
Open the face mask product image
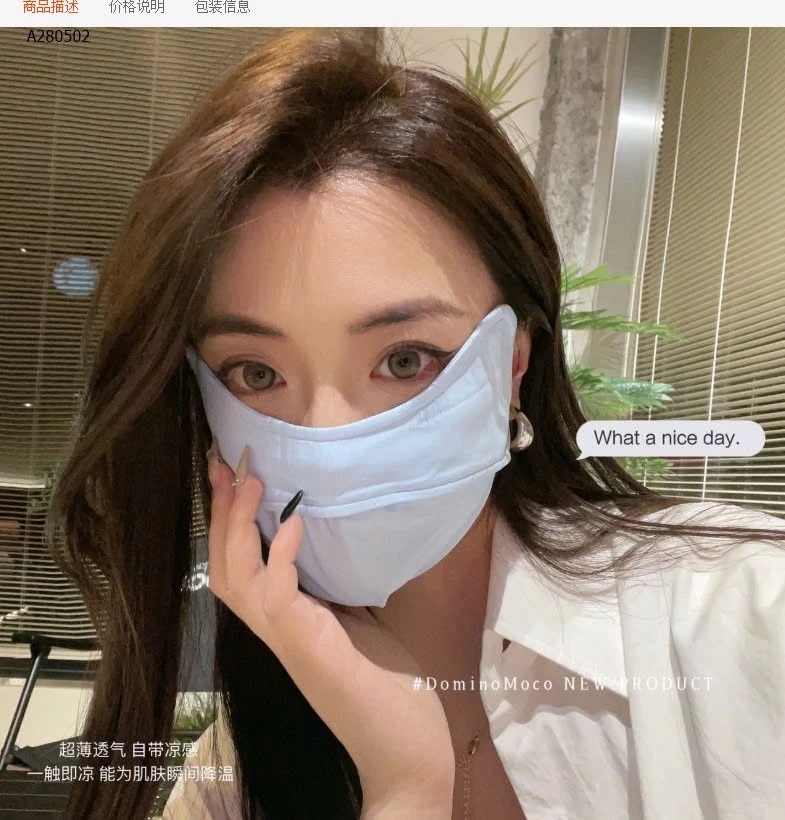(x=392, y=430)
